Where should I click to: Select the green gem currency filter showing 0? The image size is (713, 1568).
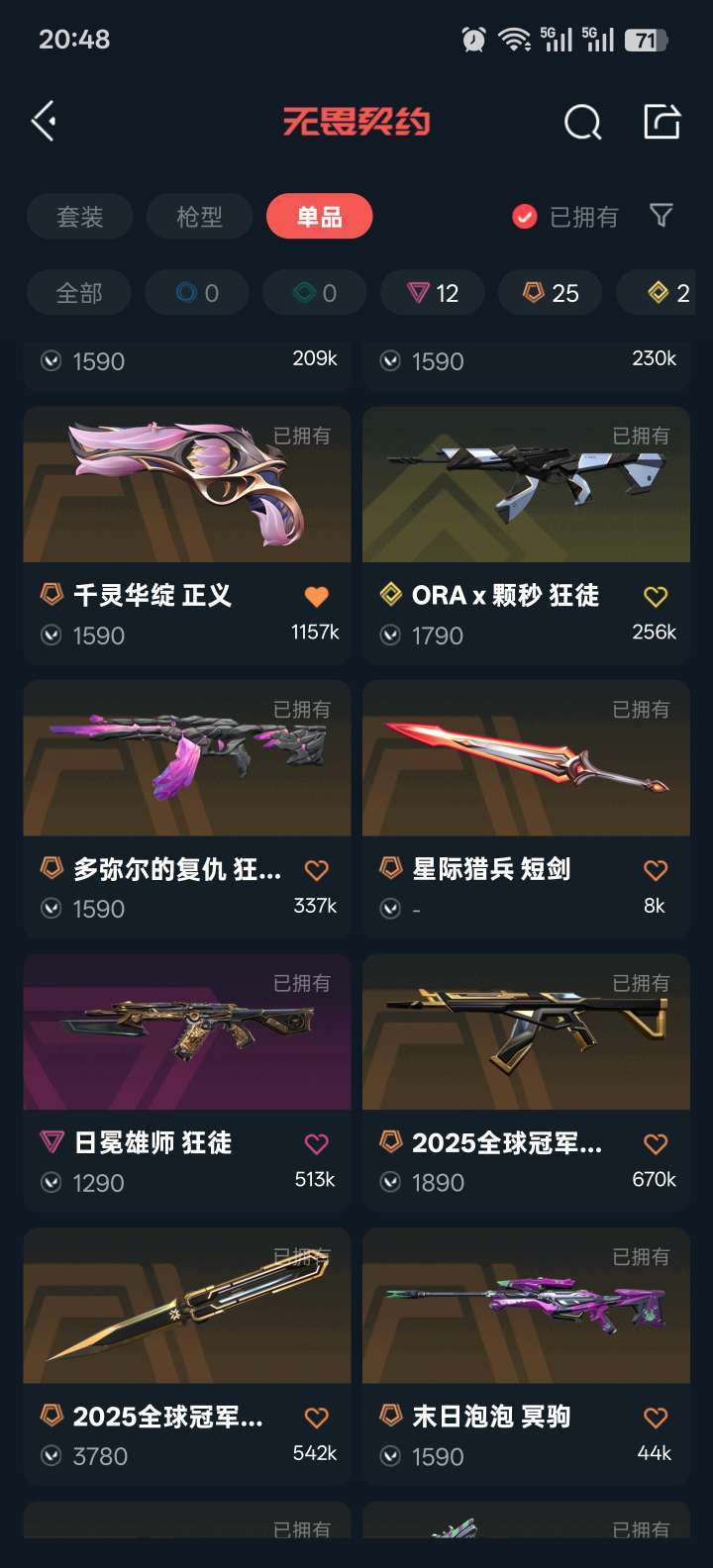pos(313,292)
